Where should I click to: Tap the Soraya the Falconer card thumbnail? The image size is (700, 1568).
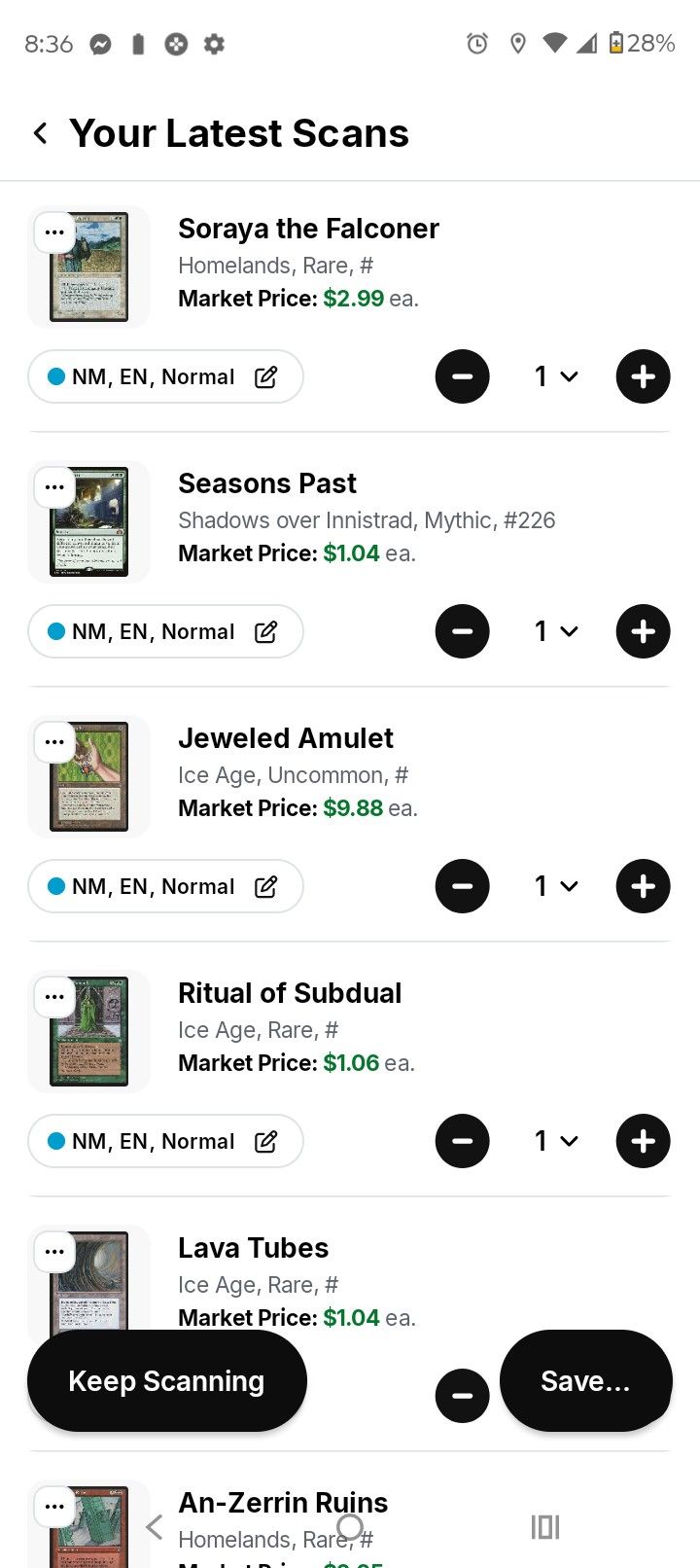coord(88,267)
